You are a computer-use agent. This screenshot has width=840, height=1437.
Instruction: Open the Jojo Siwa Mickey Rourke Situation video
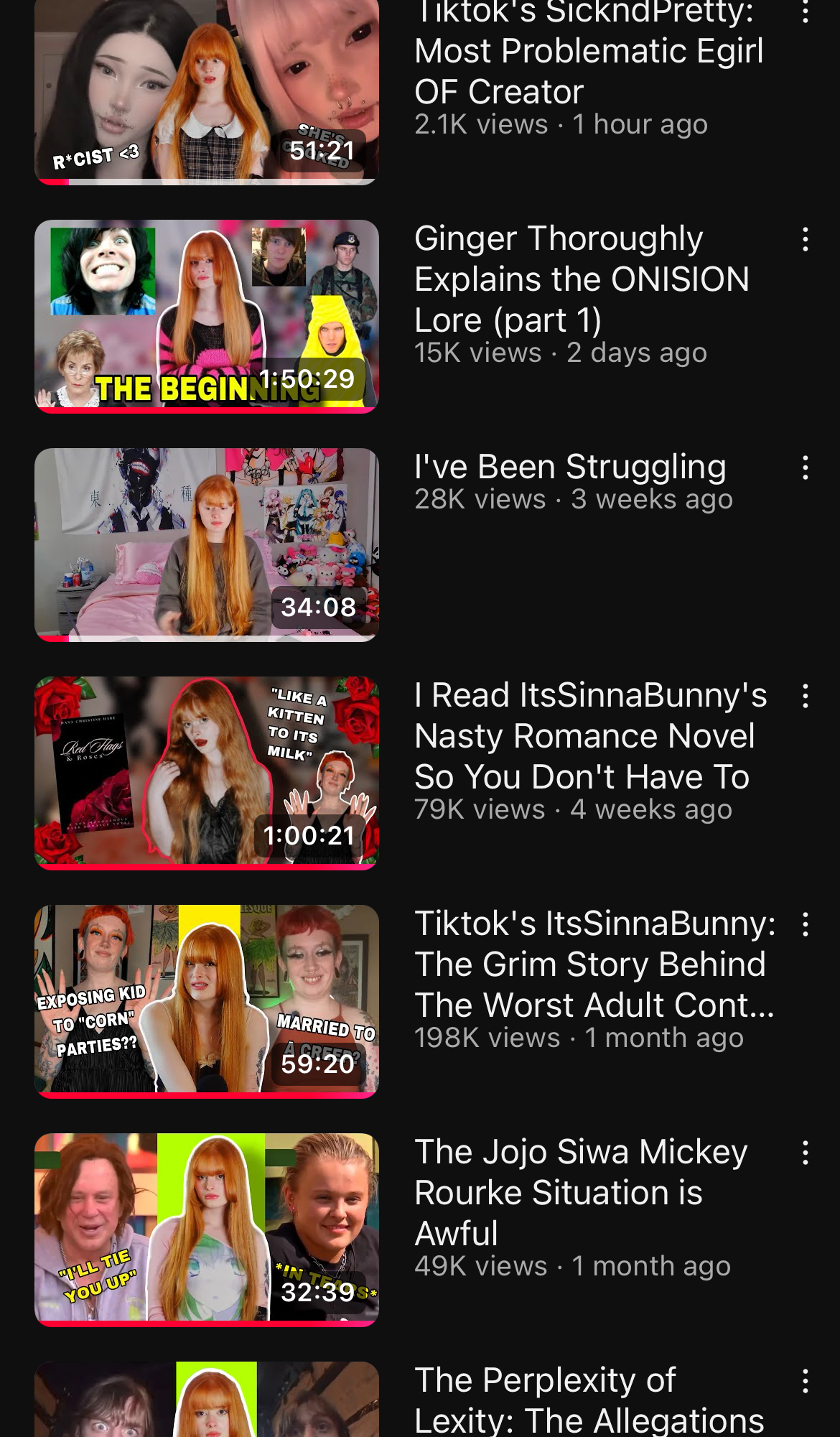pyautogui.click(x=207, y=1230)
